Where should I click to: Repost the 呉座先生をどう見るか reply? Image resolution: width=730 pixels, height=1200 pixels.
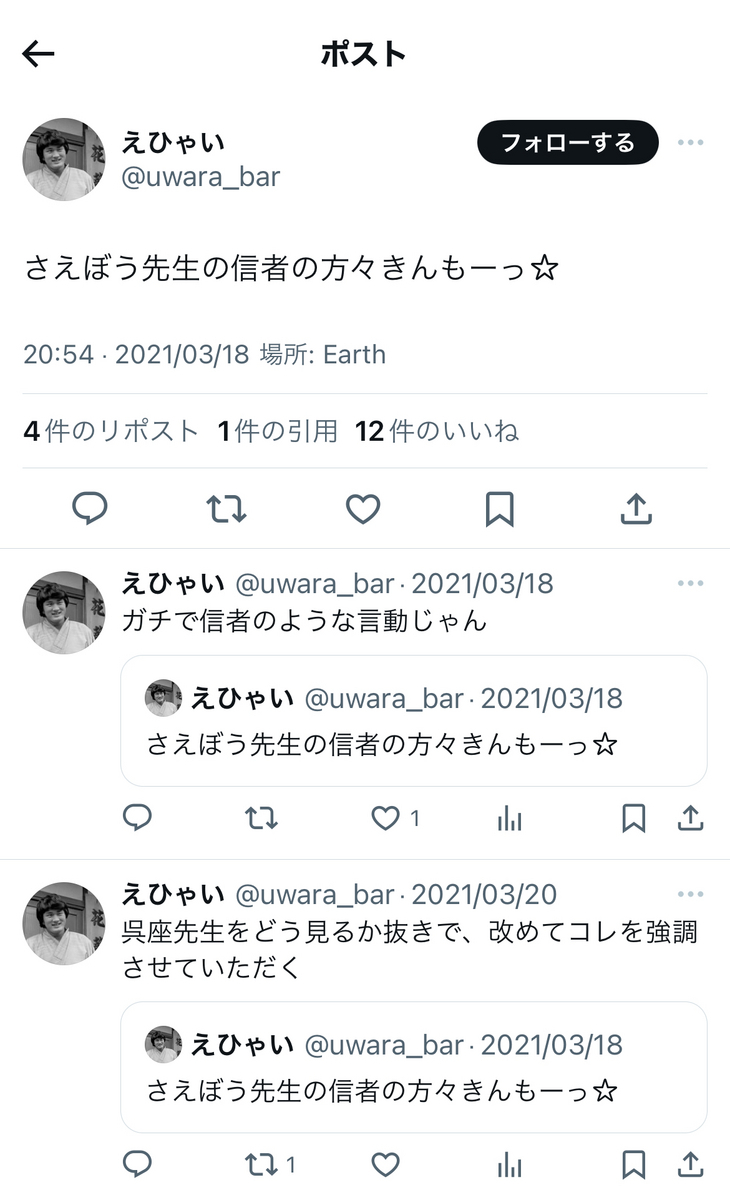coord(261,1164)
